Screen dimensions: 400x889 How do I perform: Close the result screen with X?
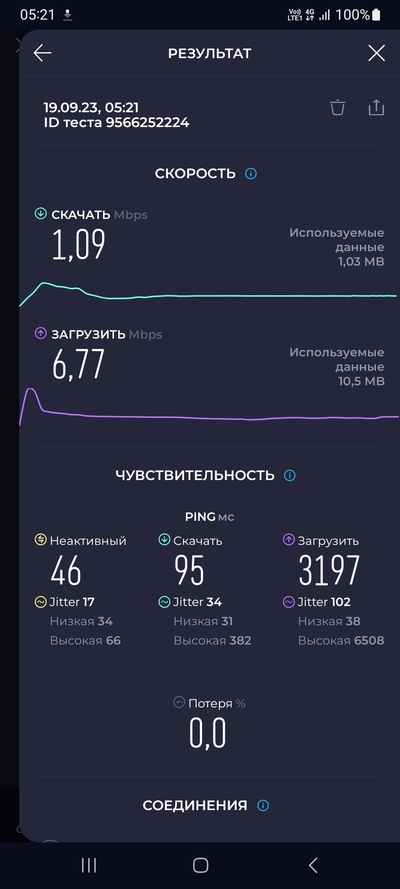376,53
